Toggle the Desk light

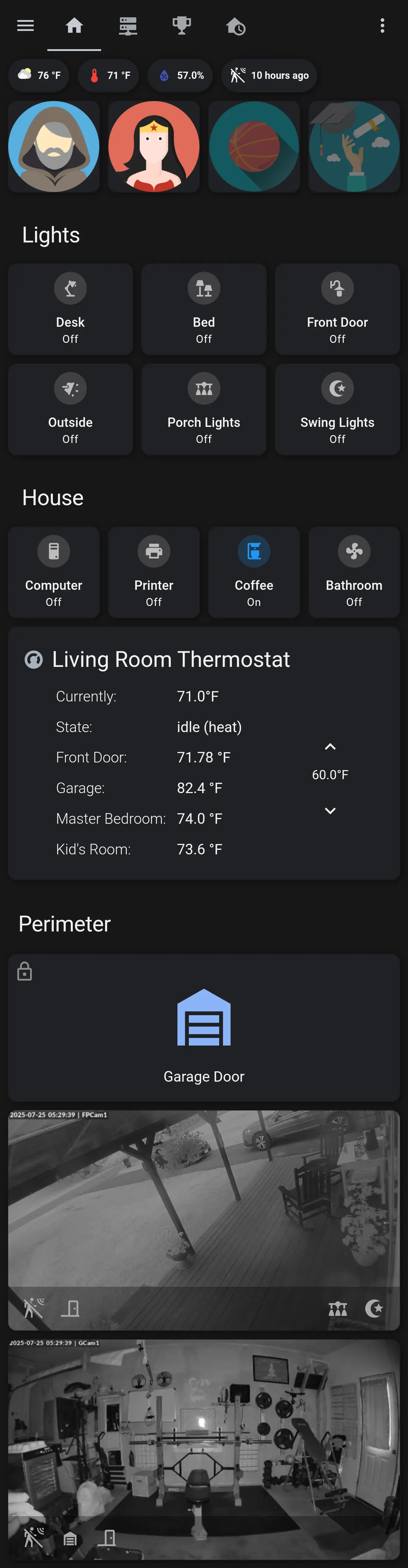pyautogui.click(x=70, y=309)
